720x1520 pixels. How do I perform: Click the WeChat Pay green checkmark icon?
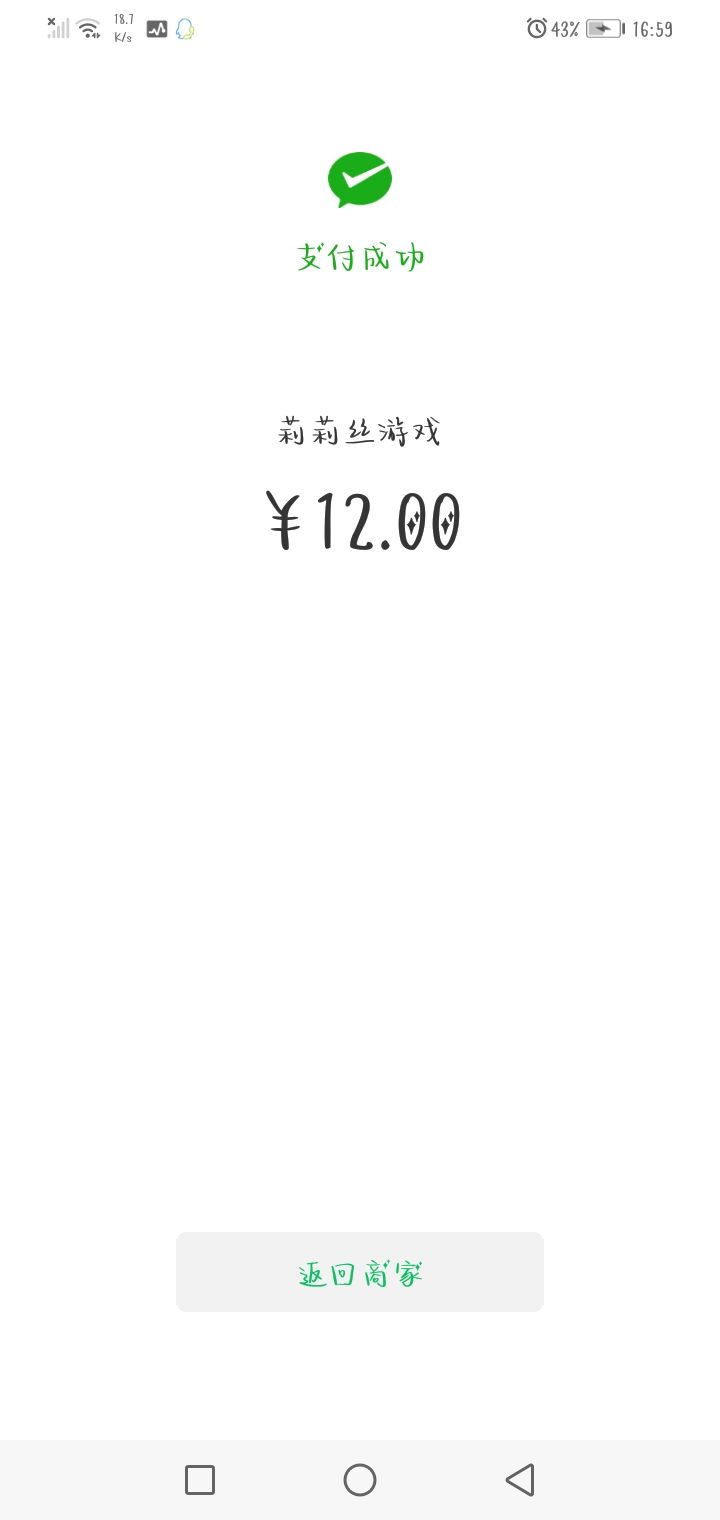click(x=360, y=178)
